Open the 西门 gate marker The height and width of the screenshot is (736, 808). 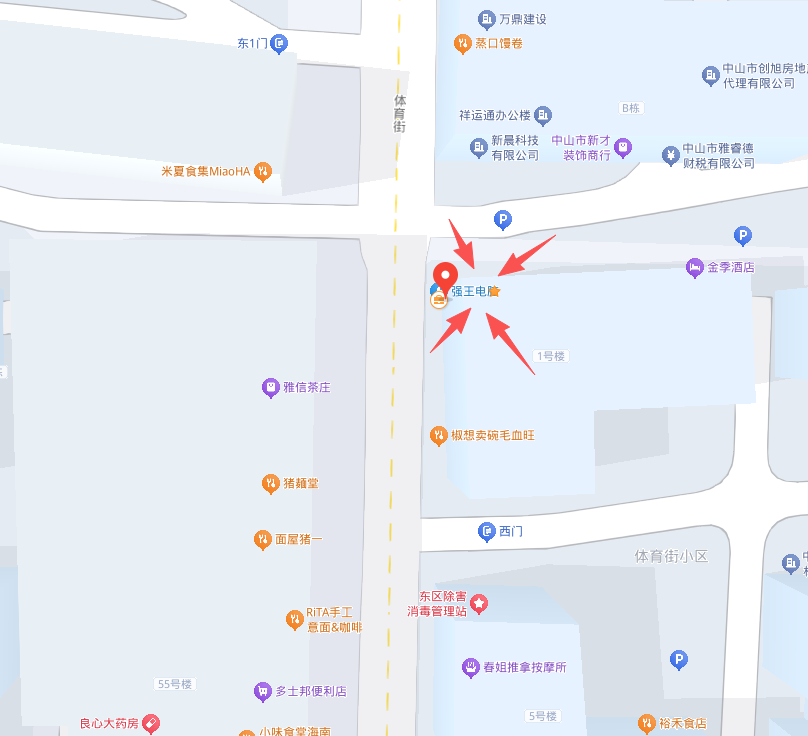[486, 531]
